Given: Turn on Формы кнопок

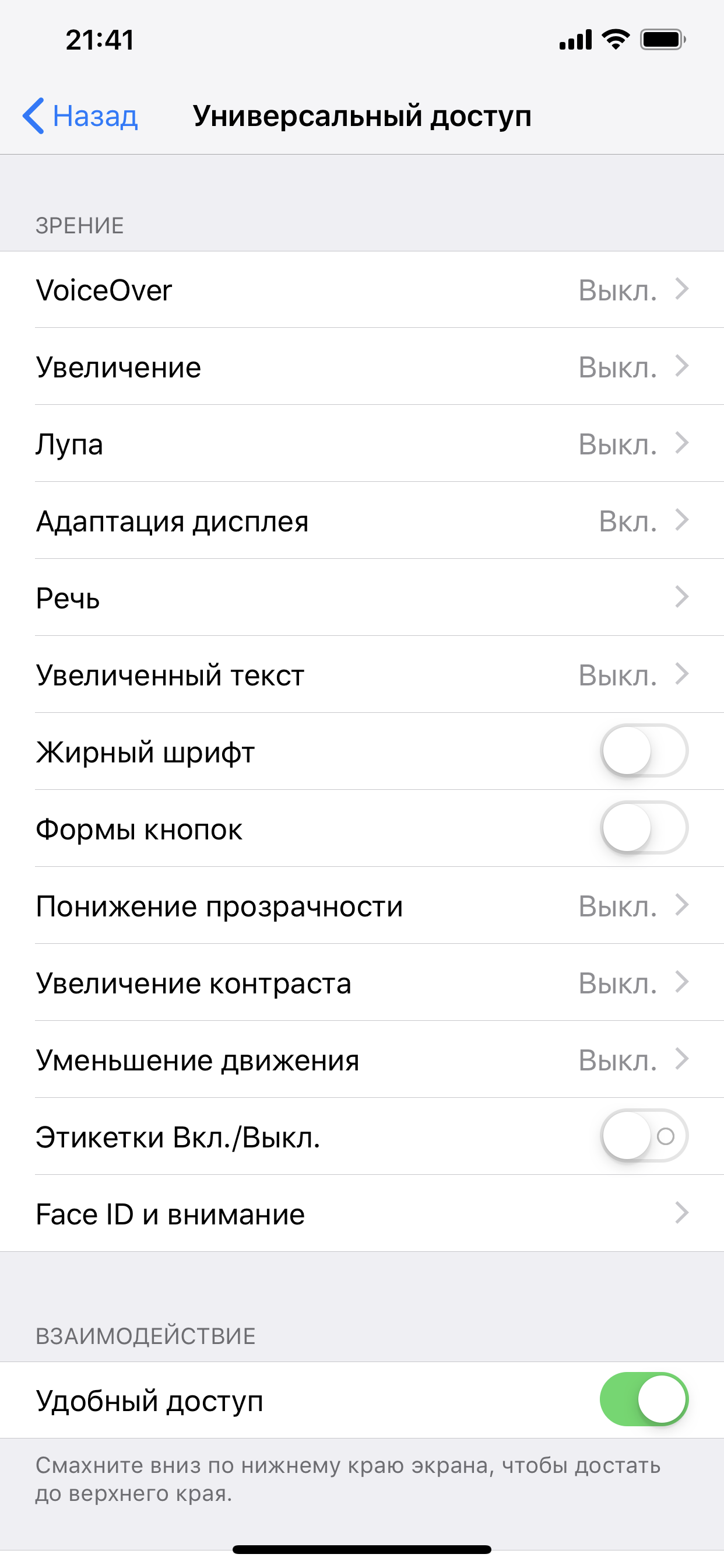Looking at the screenshot, I should point(644,828).
